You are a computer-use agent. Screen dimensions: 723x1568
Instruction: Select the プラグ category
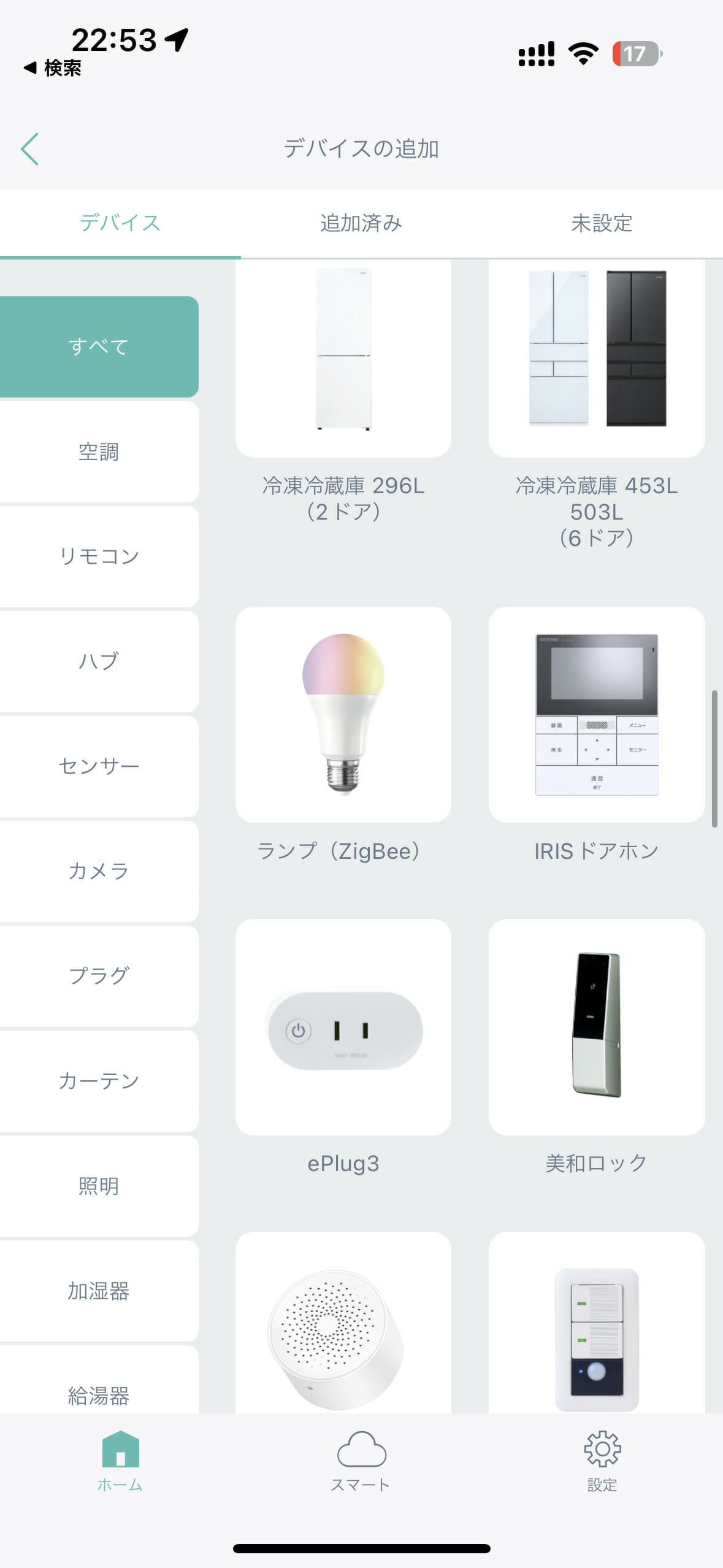click(x=99, y=976)
